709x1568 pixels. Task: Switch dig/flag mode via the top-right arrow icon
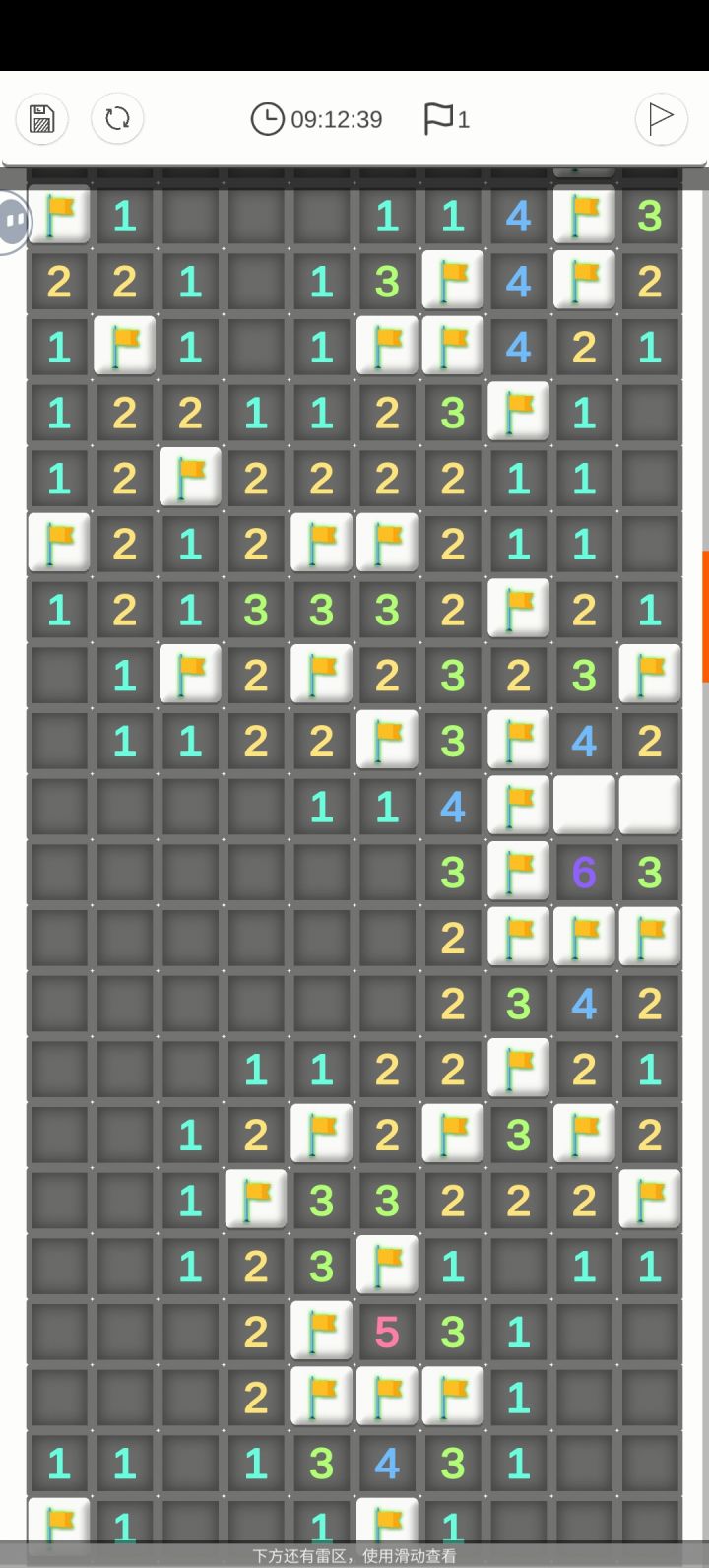(x=661, y=118)
